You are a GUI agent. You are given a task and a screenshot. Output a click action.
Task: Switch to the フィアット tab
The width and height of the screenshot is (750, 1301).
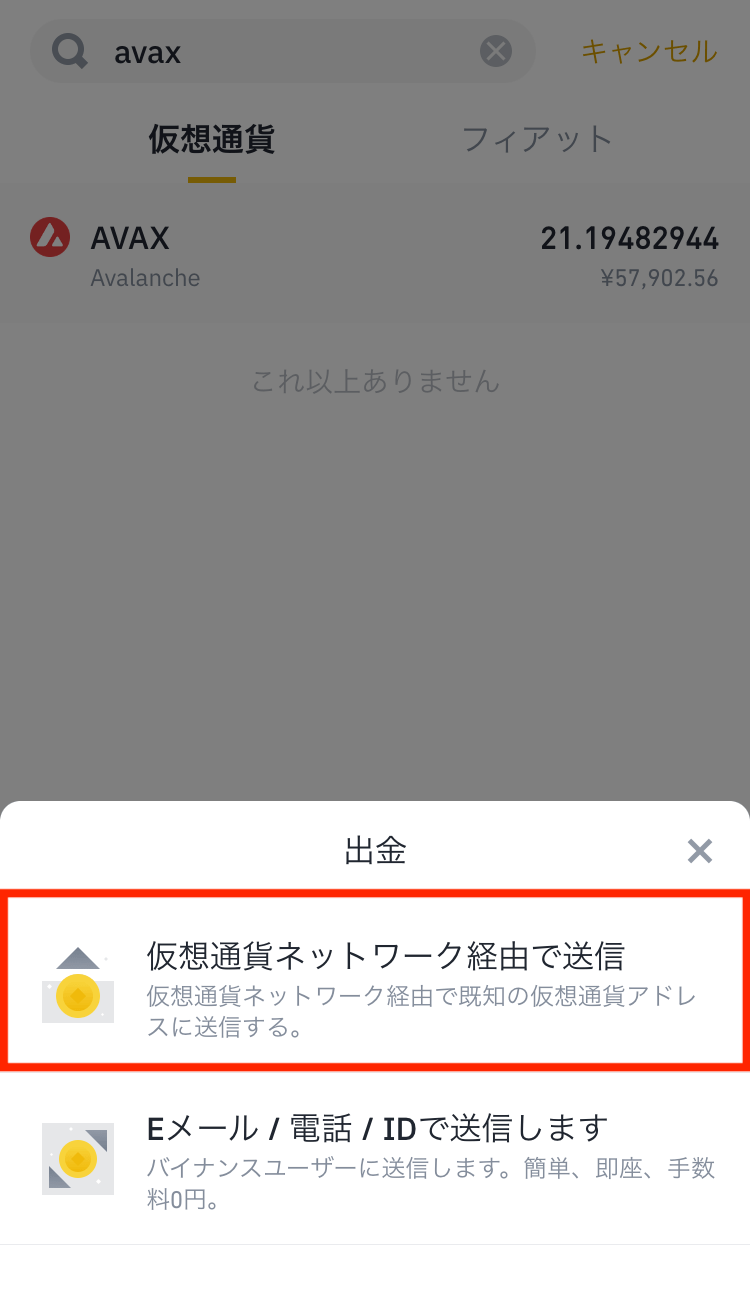pyautogui.click(x=537, y=139)
